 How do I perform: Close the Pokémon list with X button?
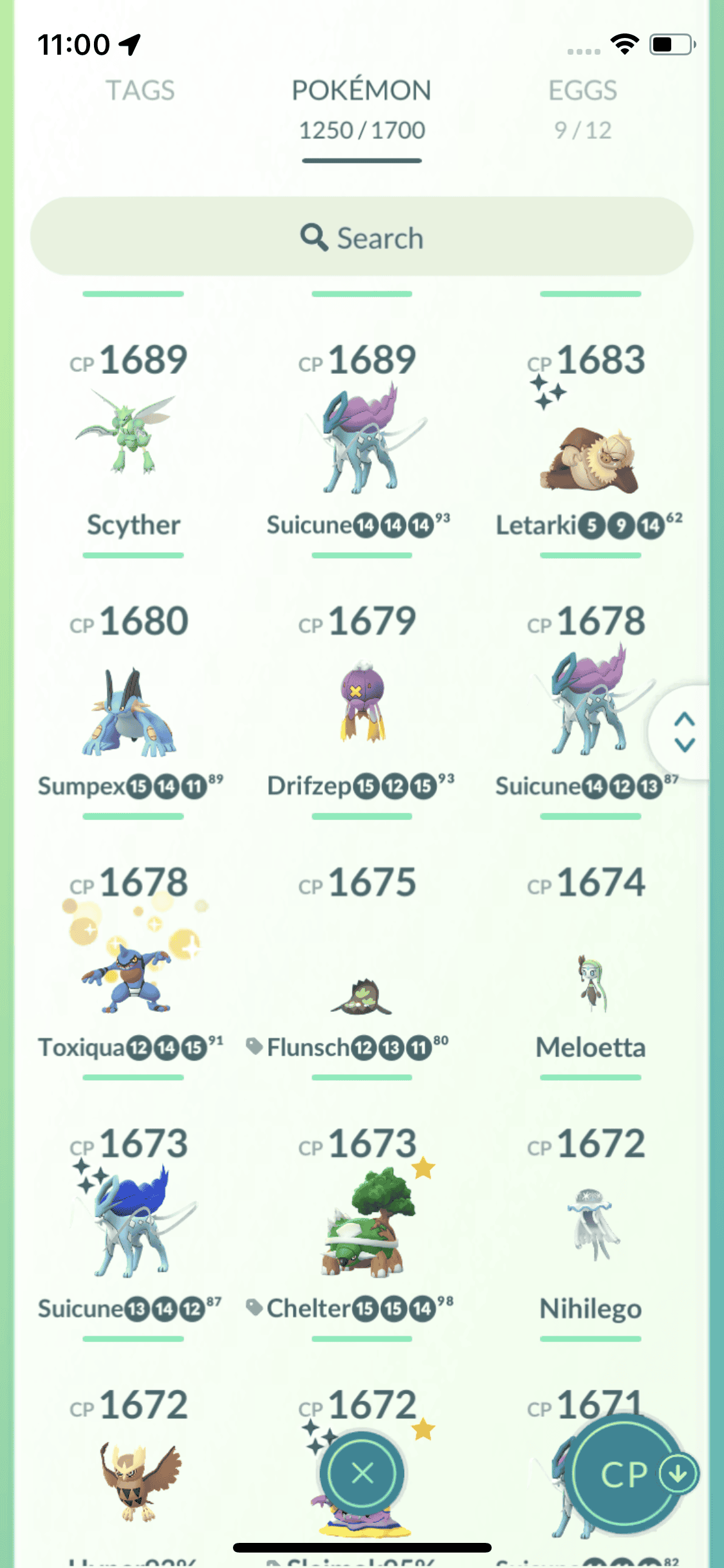(362, 1473)
